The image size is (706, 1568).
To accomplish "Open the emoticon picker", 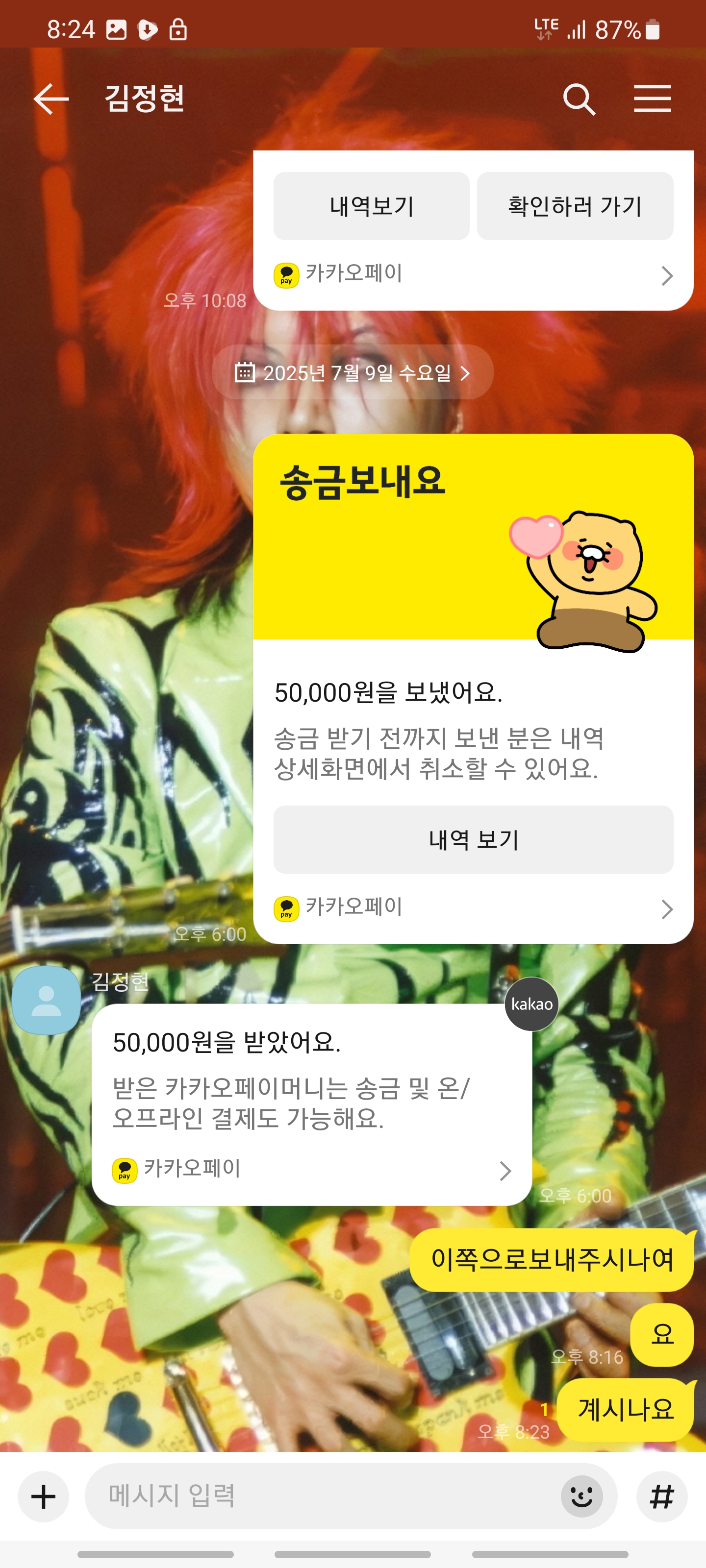I will pos(581,1495).
